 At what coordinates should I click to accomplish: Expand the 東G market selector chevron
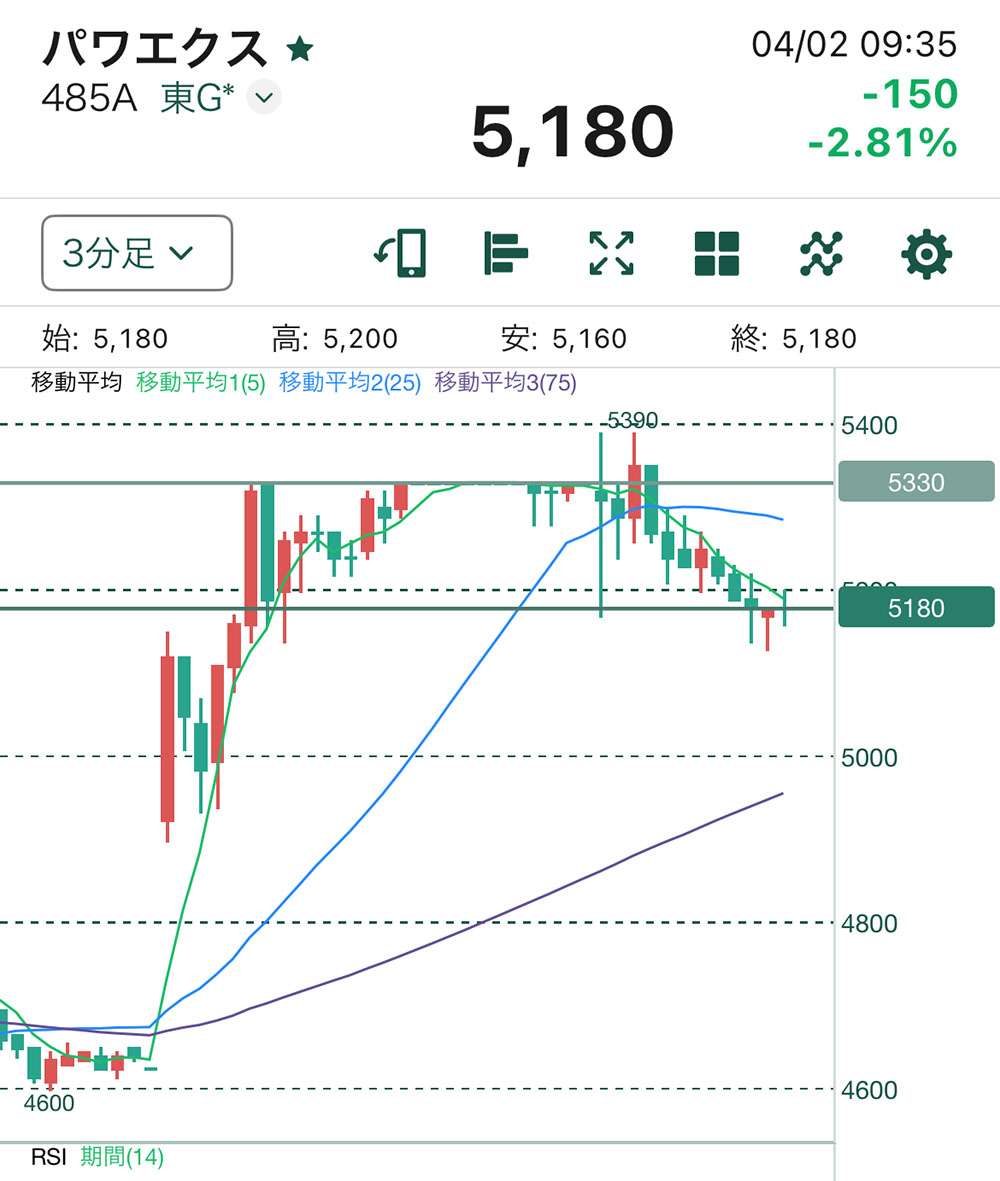(x=264, y=98)
